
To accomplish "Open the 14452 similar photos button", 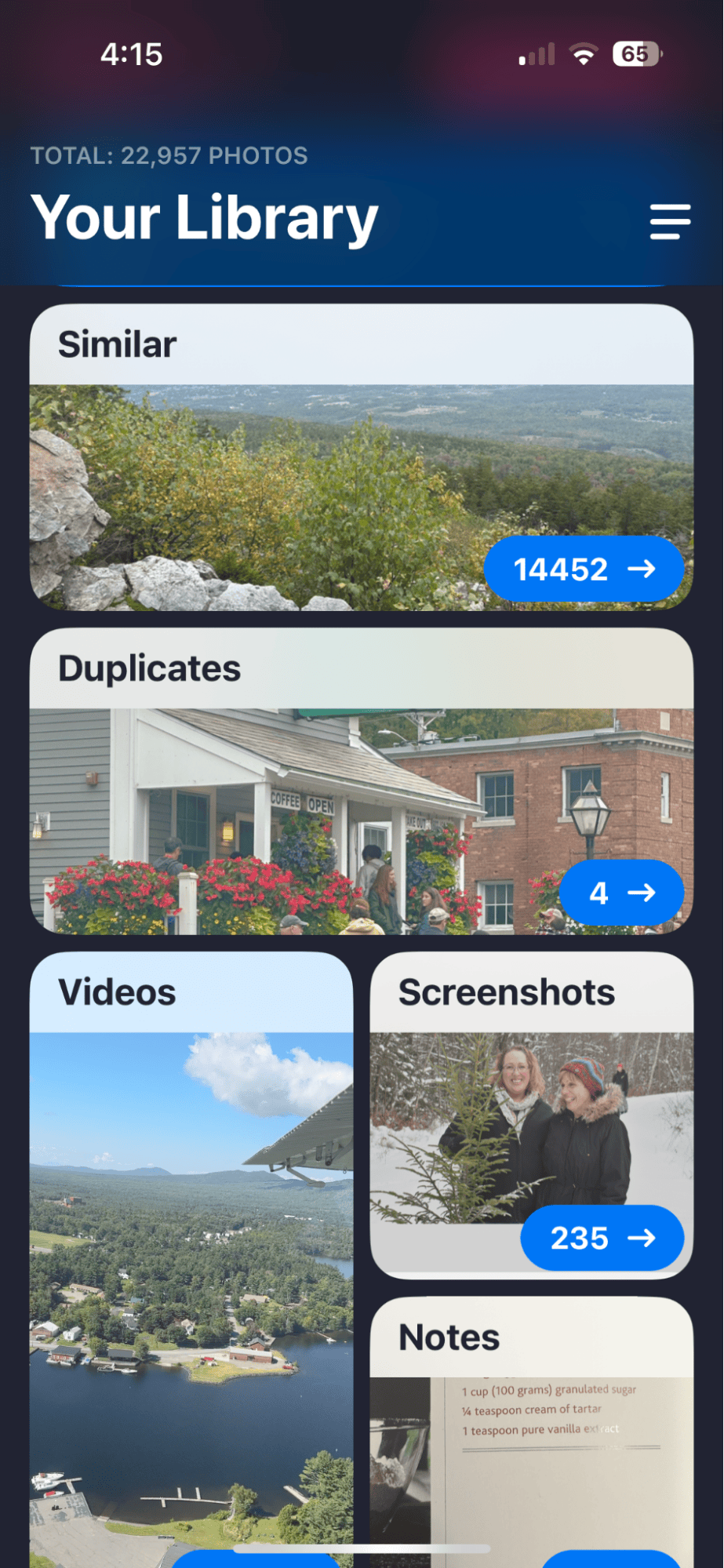I will [584, 569].
